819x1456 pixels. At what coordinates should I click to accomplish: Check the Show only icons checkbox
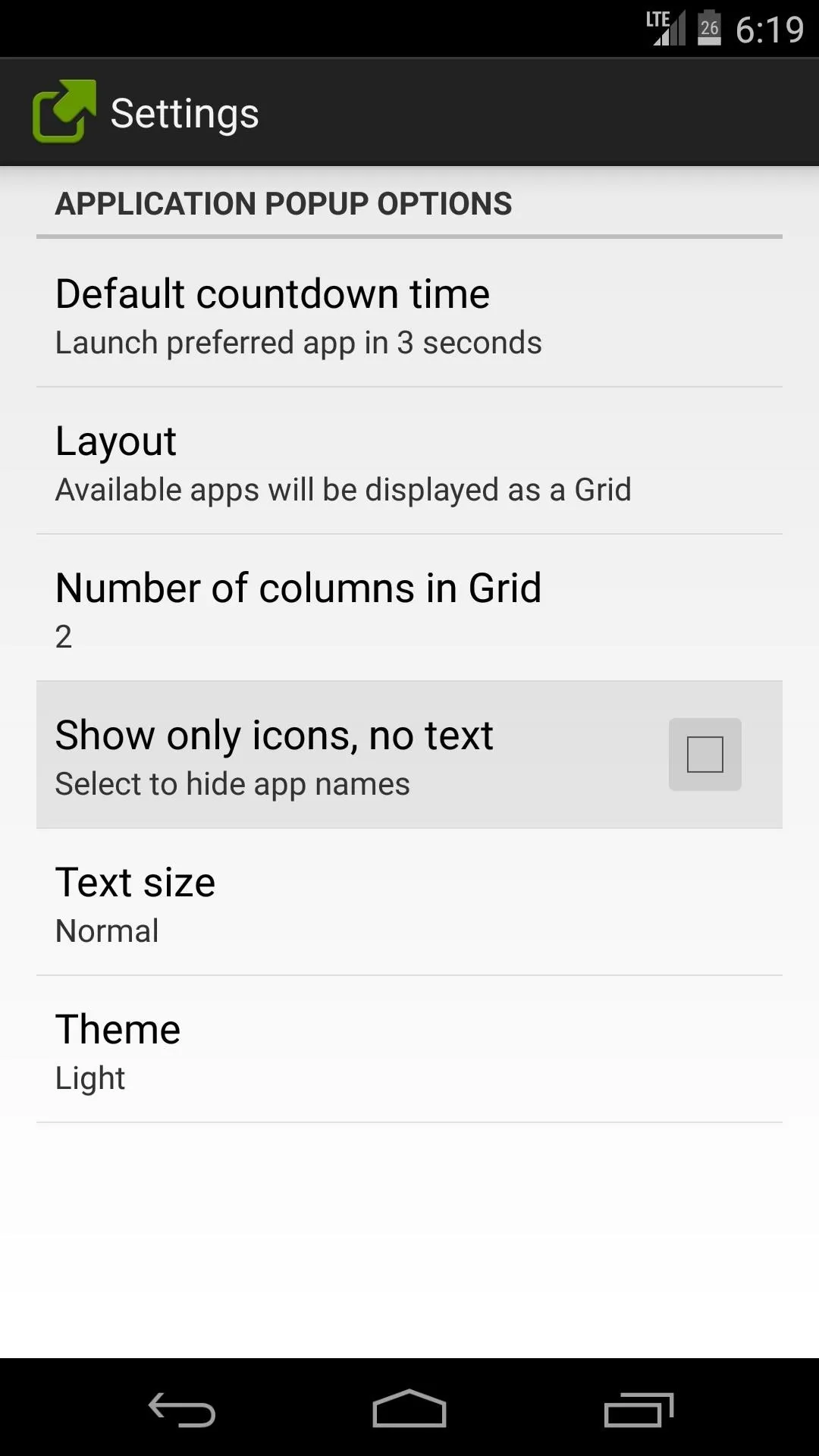click(x=704, y=755)
